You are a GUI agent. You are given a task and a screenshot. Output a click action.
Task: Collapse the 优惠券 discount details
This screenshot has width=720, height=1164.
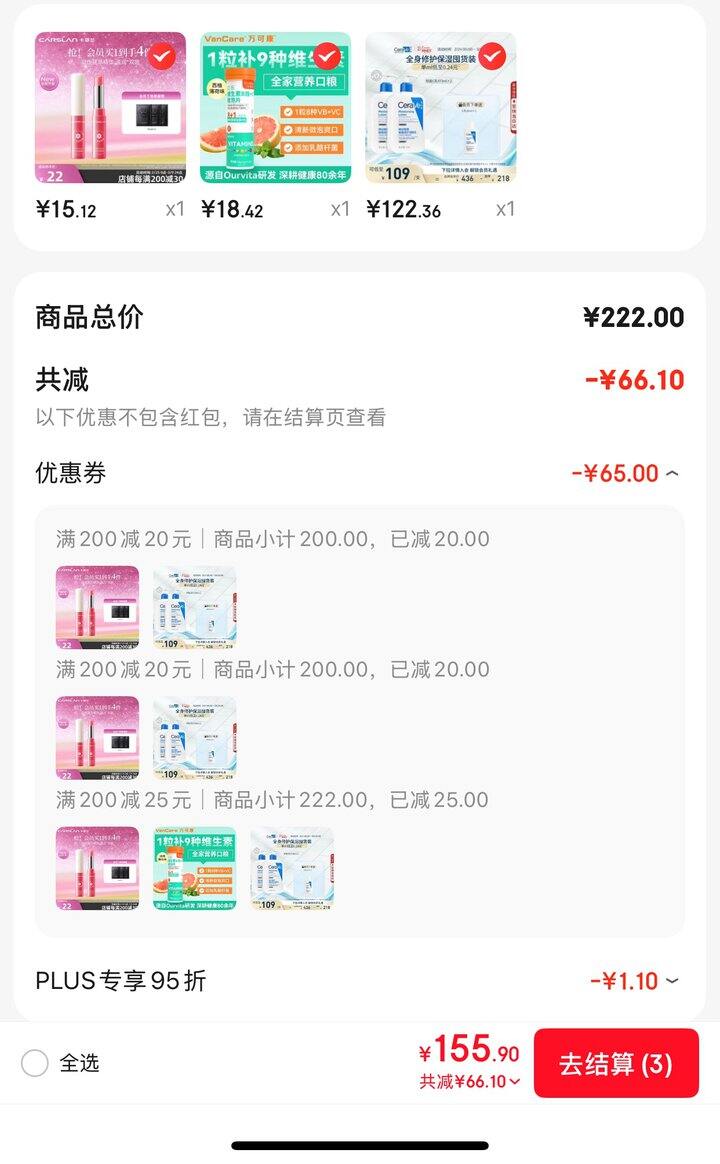(671, 473)
